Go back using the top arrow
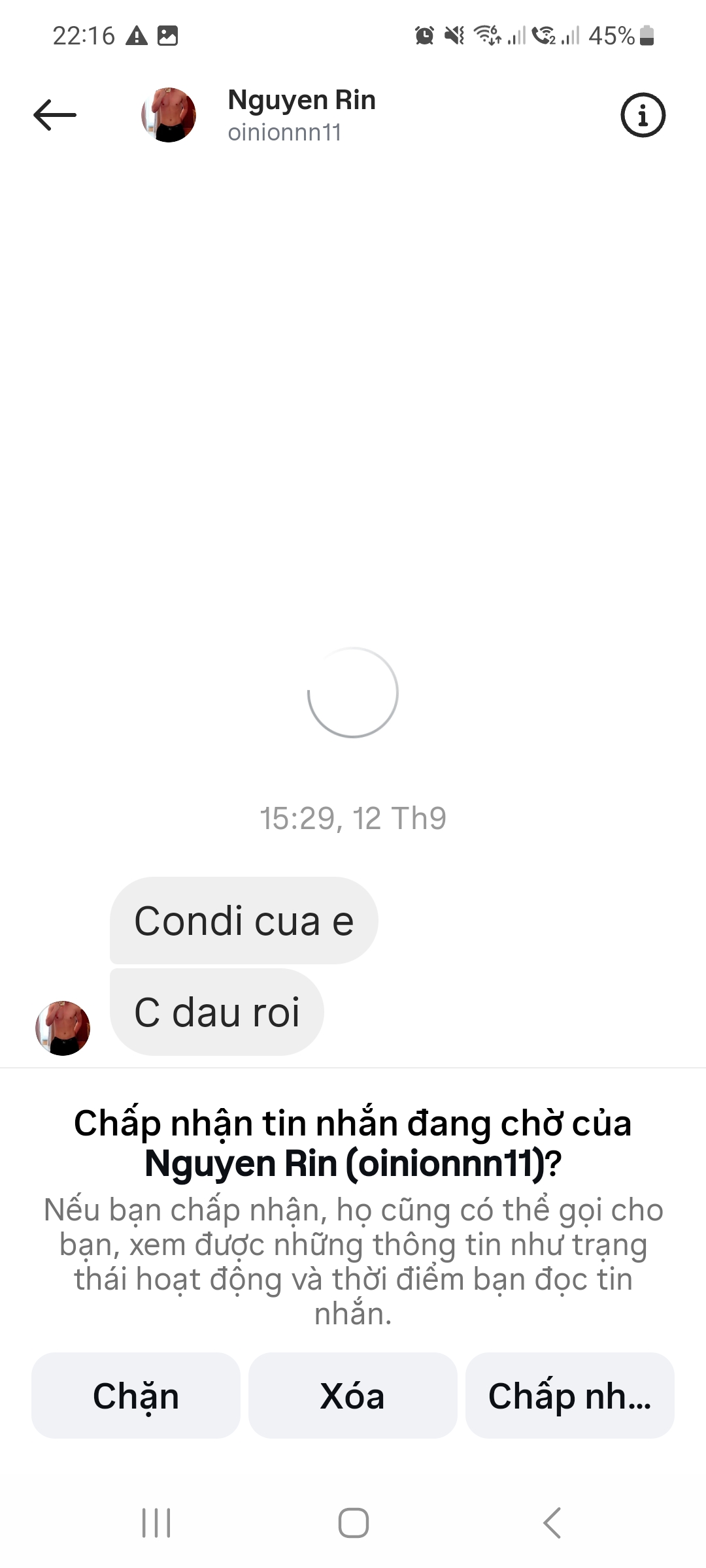The image size is (706, 1568). (55, 115)
